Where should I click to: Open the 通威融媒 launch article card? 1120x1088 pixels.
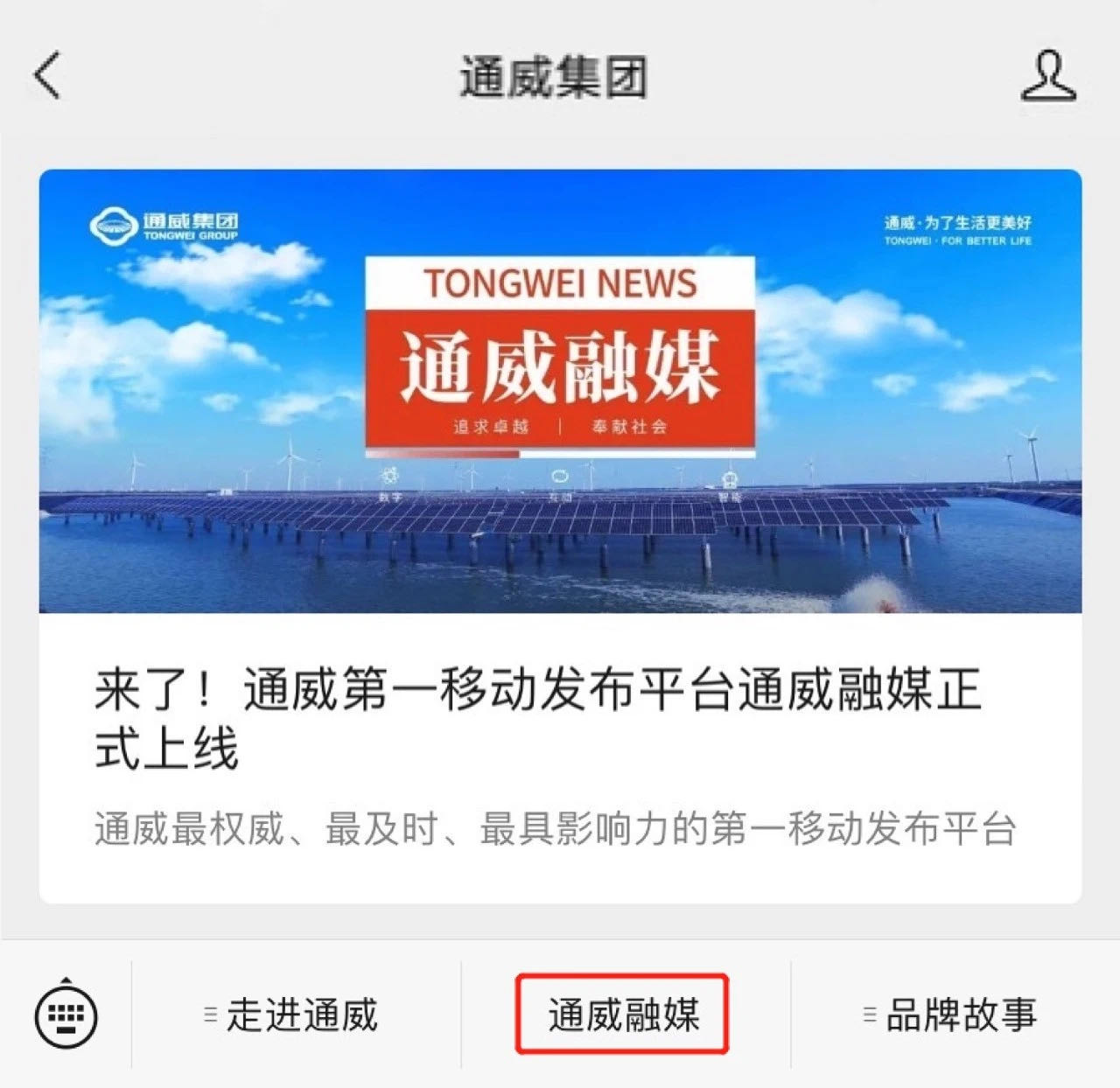click(560, 535)
